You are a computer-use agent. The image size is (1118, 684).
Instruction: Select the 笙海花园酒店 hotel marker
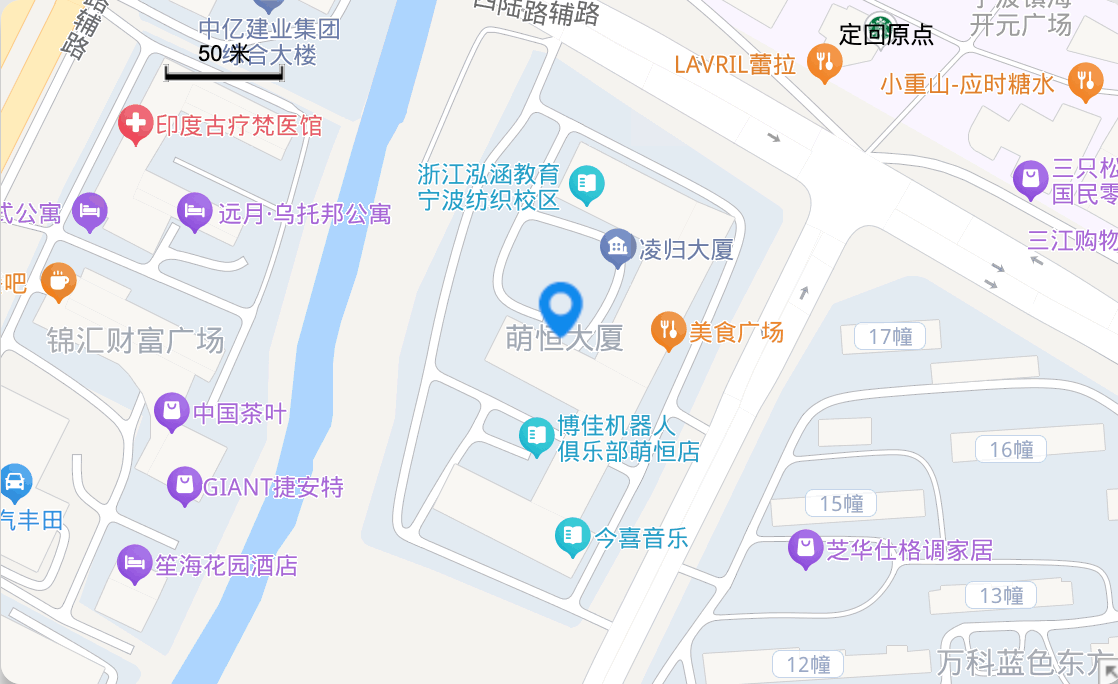134,564
